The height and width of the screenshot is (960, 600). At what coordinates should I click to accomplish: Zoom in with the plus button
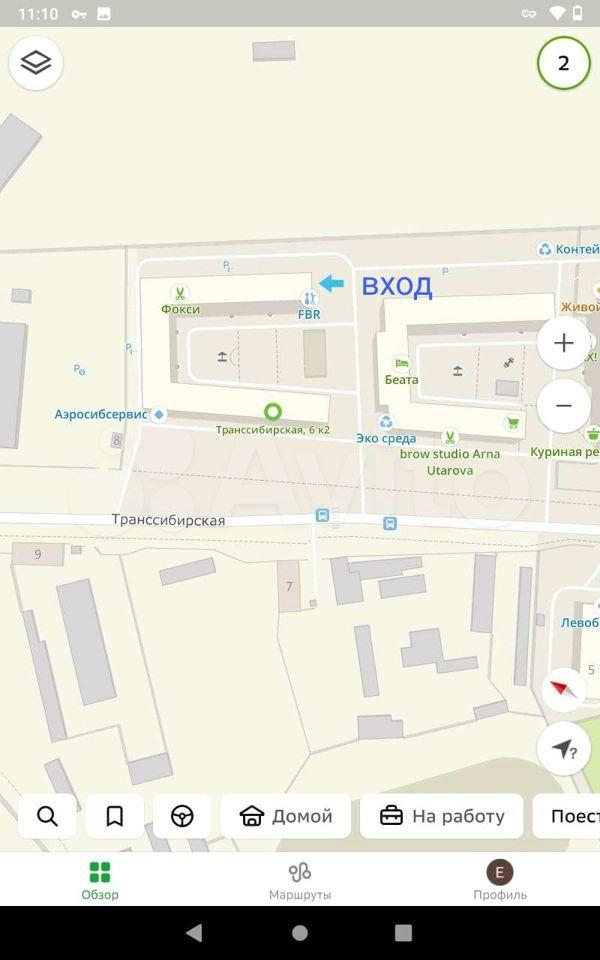coord(563,343)
